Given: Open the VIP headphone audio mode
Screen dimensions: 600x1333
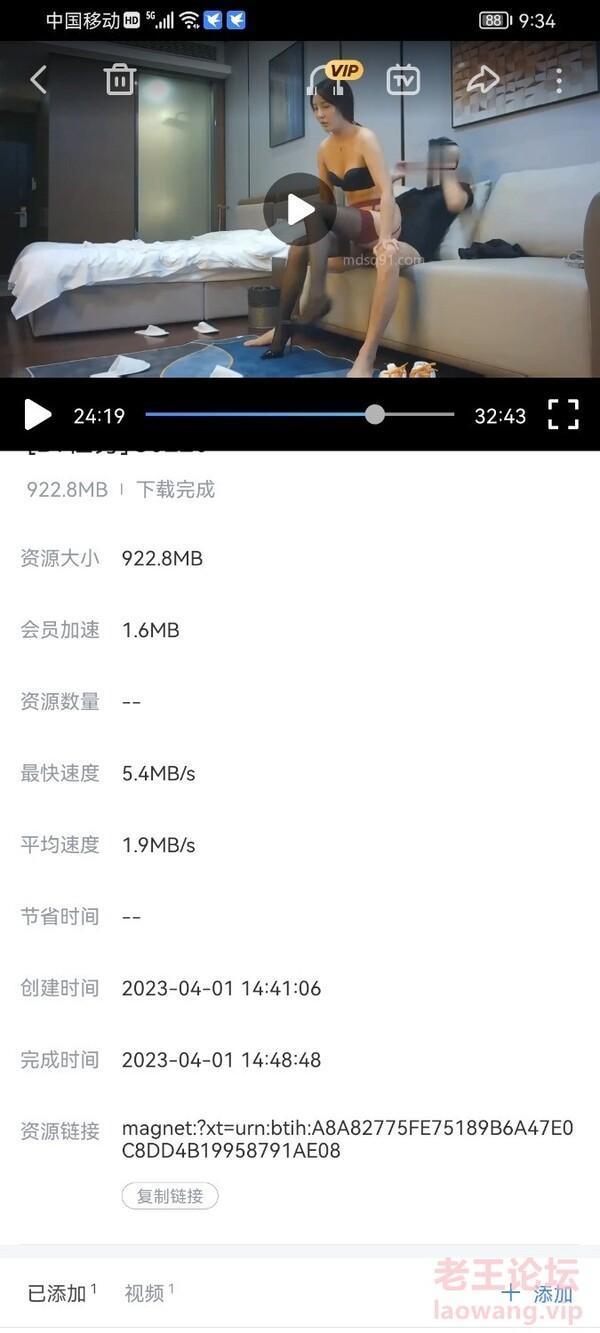Looking at the screenshot, I should tap(327, 80).
